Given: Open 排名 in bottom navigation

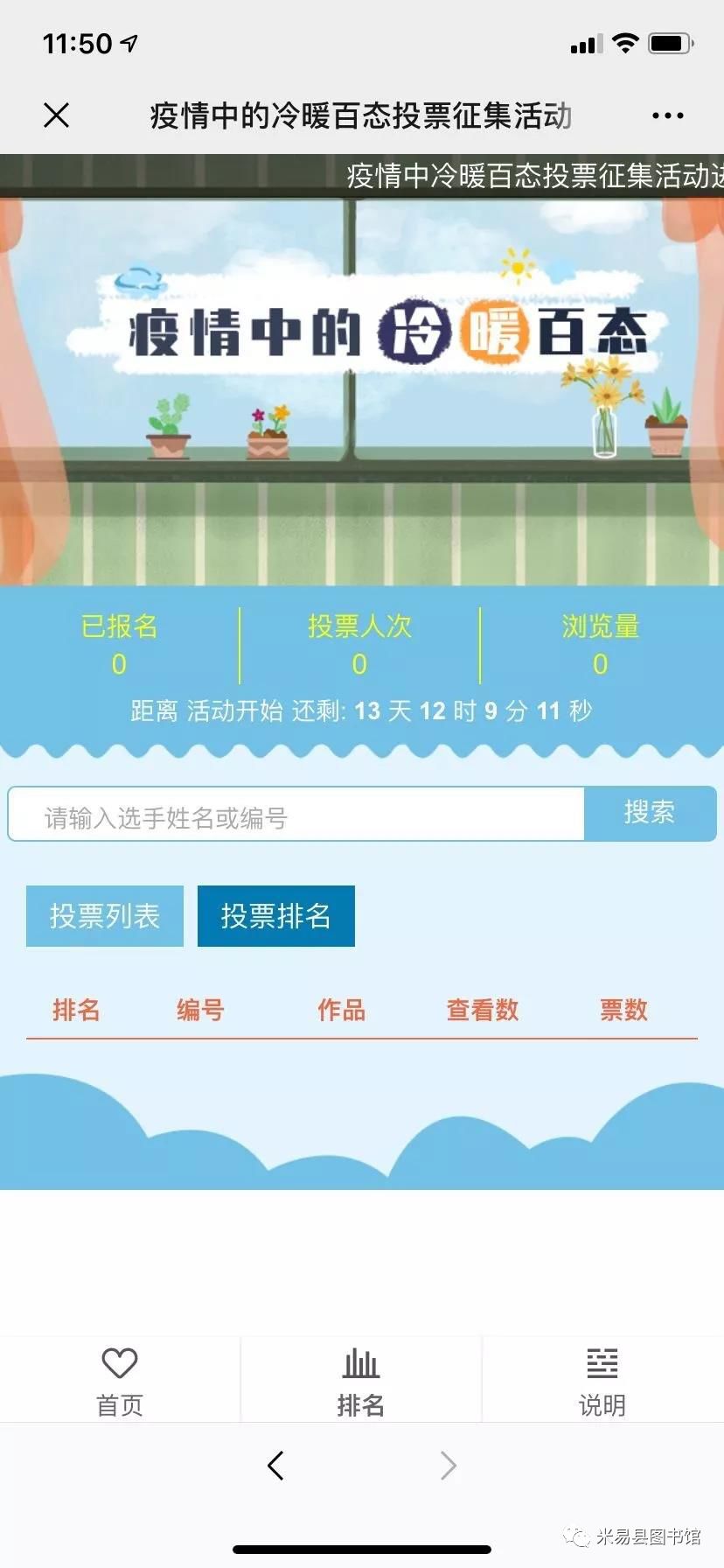Looking at the screenshot, I should [361, 1381].
